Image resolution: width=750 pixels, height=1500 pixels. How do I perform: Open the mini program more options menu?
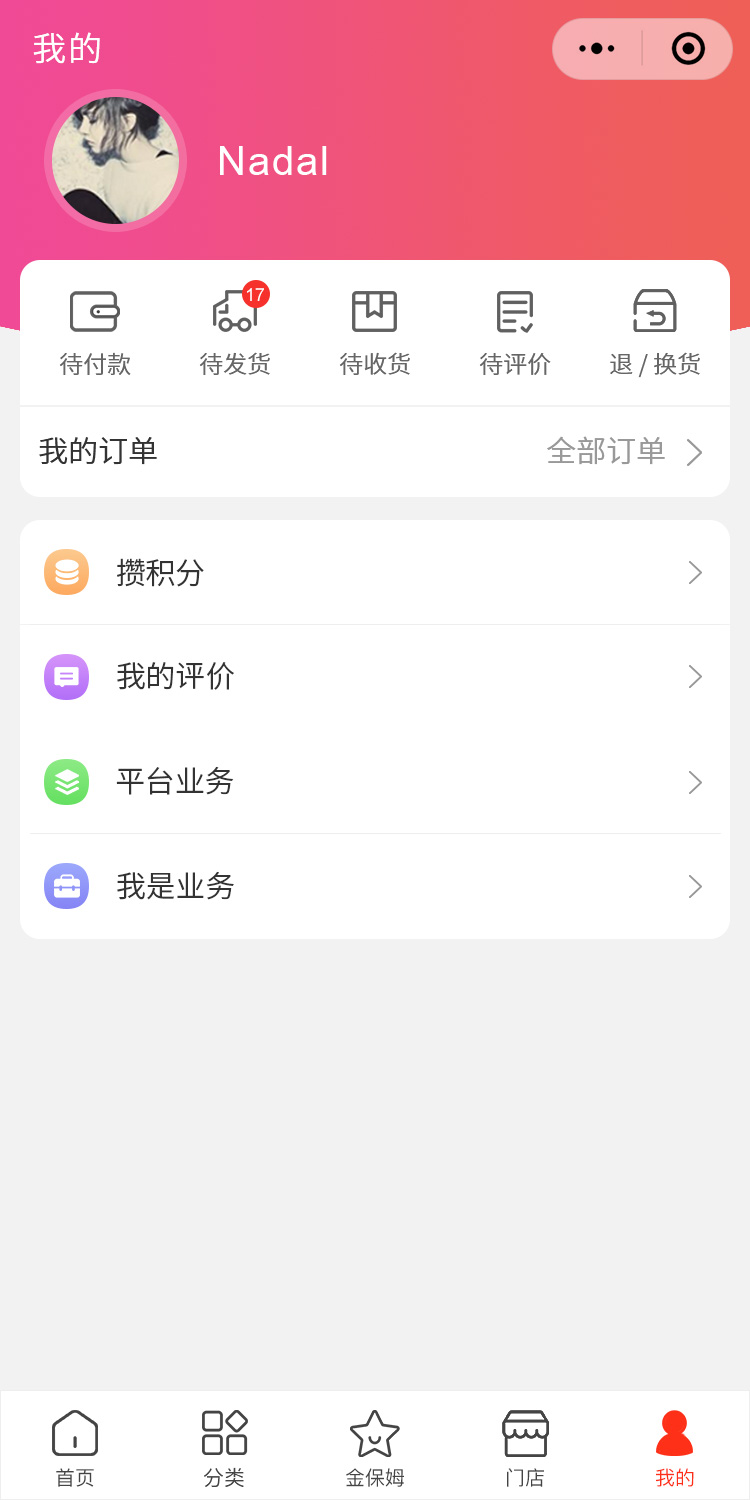click(x=597, y=49)
